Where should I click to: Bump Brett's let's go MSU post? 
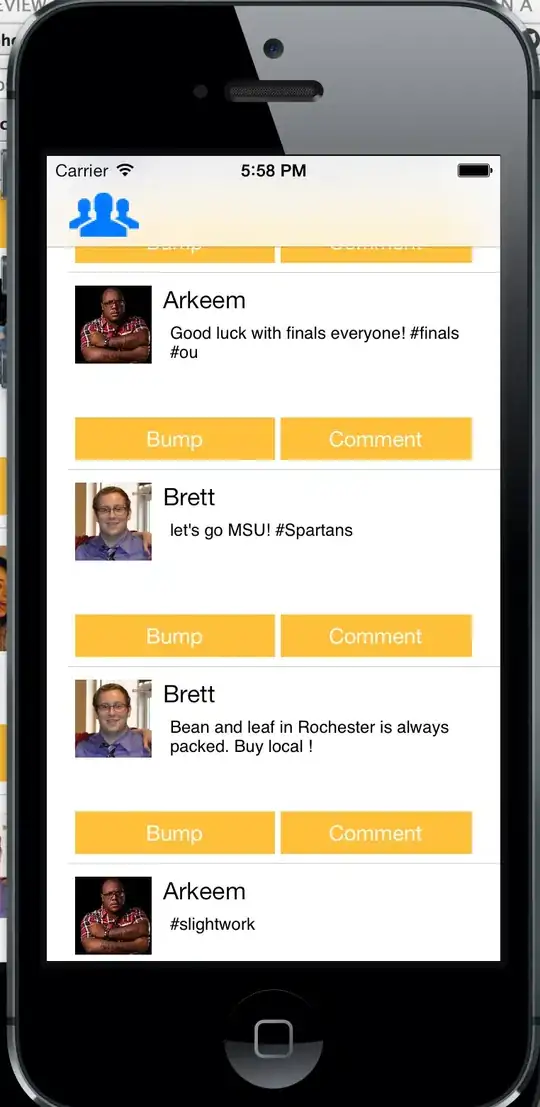click(x=174, y=635)
